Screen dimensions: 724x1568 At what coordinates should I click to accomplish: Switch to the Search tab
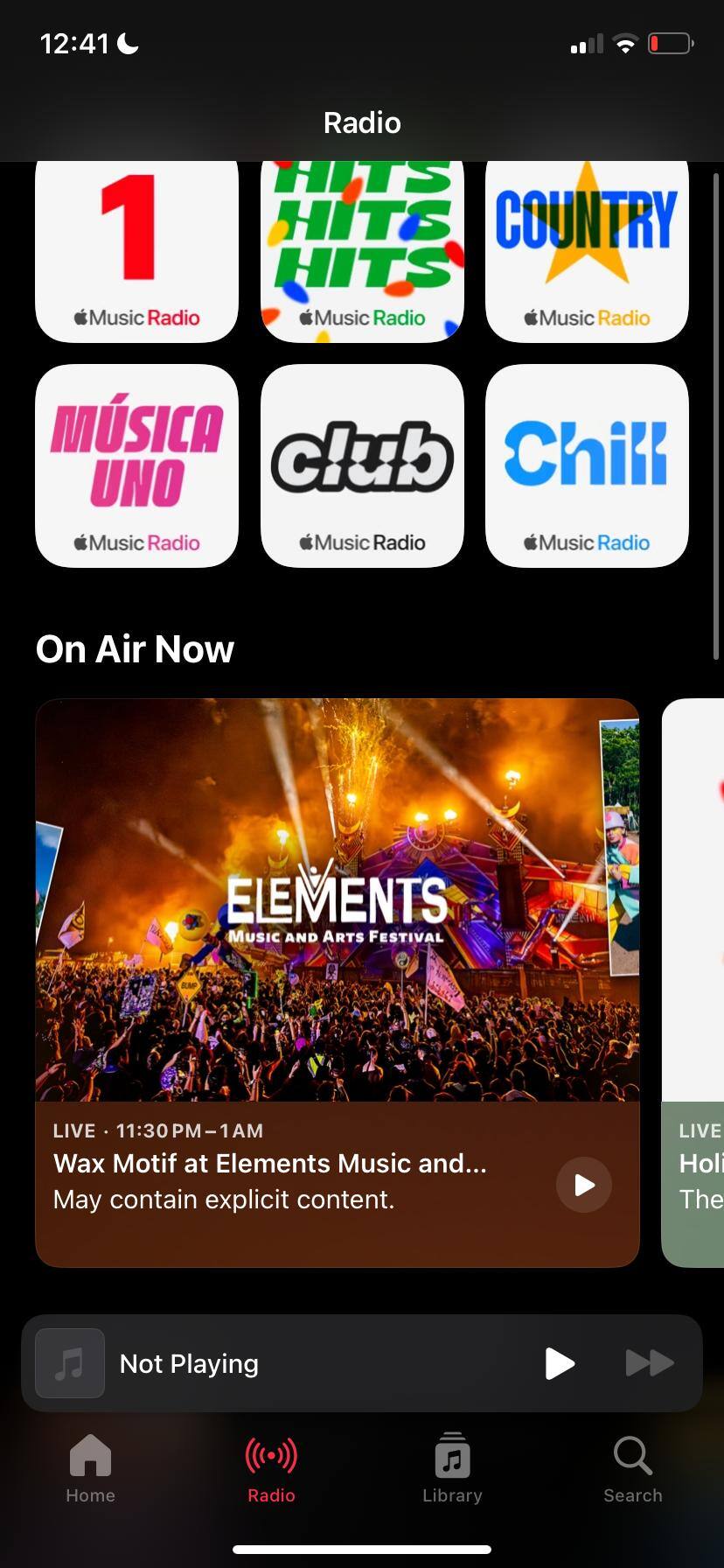[632, 1468]
